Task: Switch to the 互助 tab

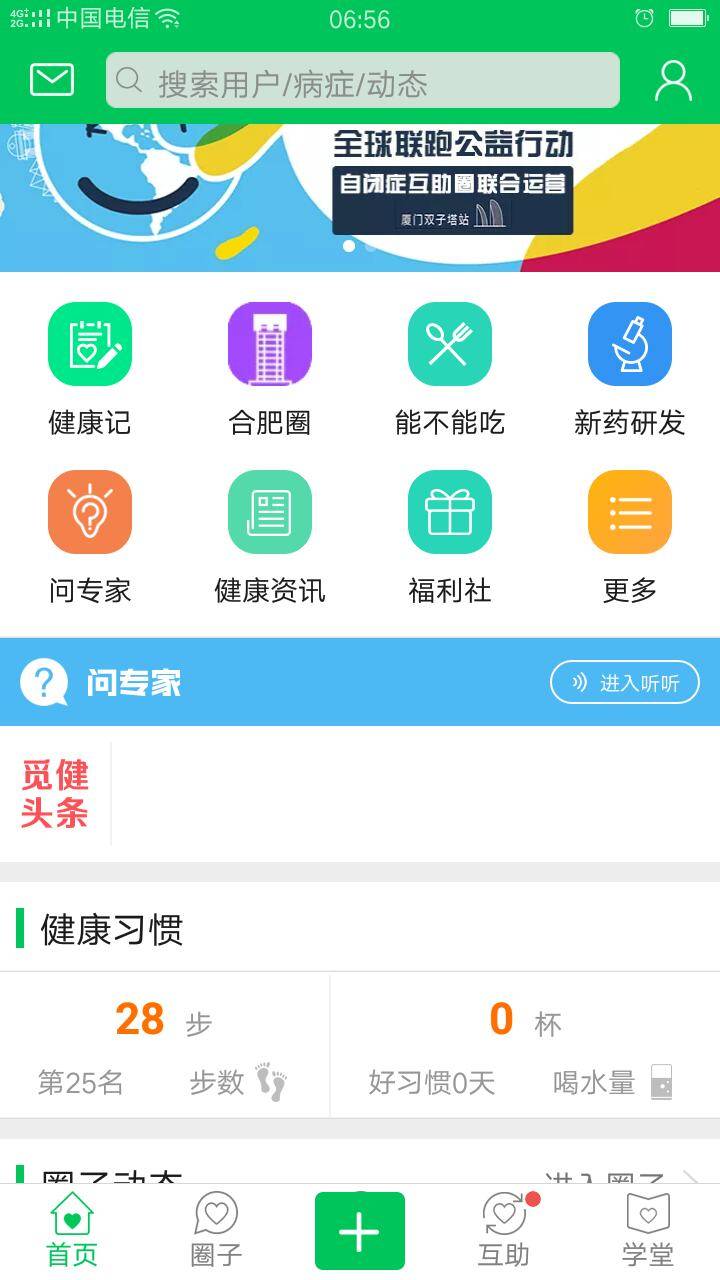Action: pyautogui.click(x=504, y=1230)
